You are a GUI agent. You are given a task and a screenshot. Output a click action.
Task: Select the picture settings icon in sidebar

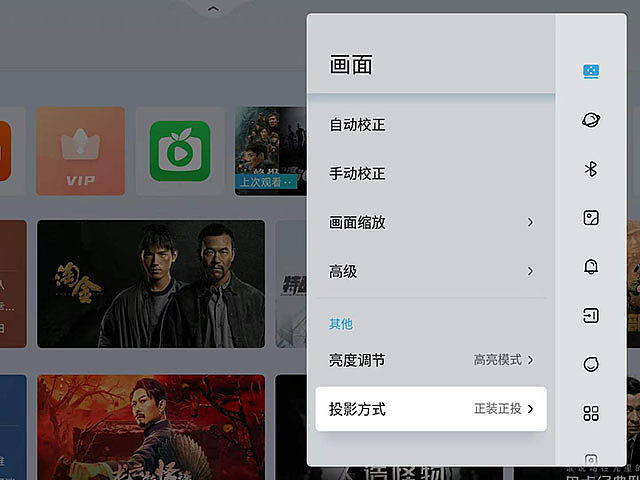pos(591,71)
